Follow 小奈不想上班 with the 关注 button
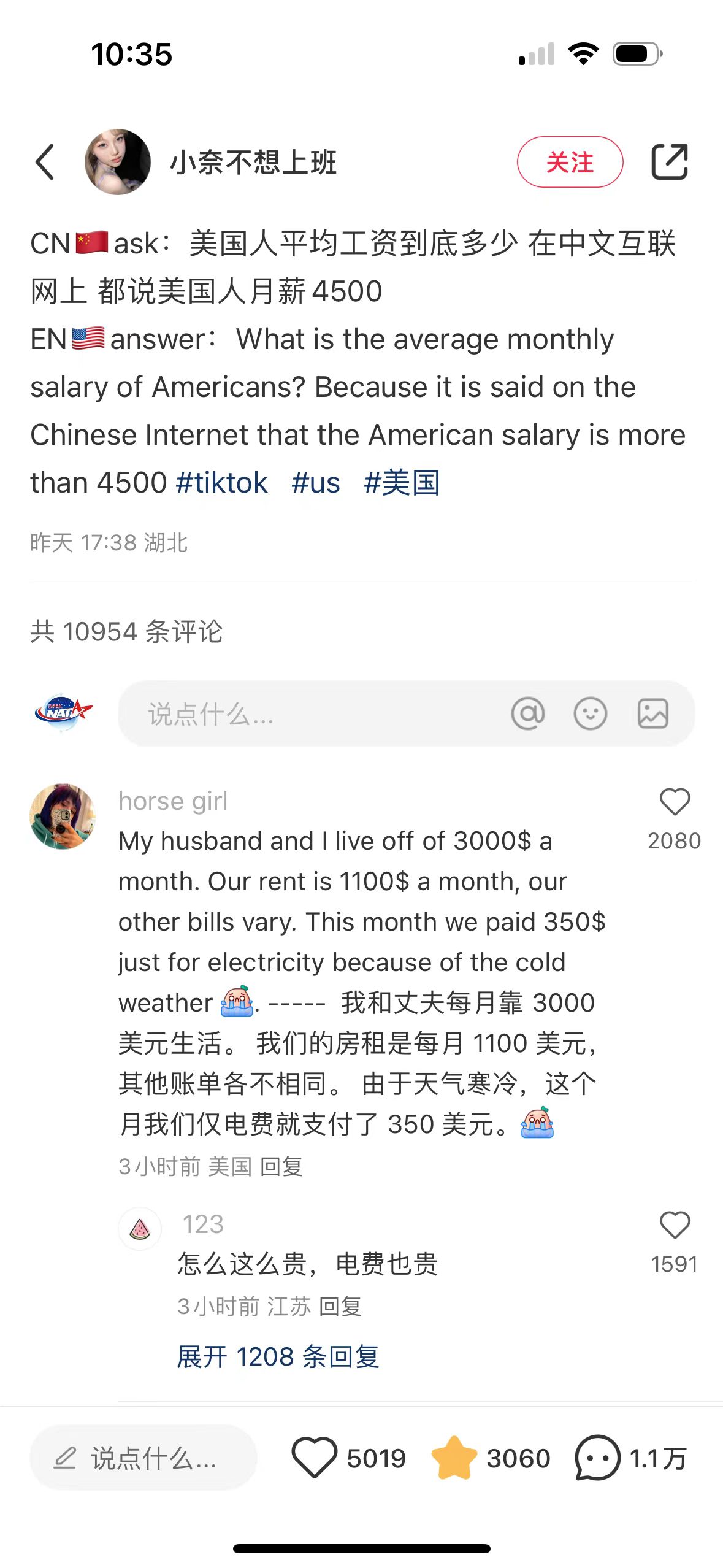This screenshot has height=1568, width=723. pyautogui.click(x=570, y=163)
